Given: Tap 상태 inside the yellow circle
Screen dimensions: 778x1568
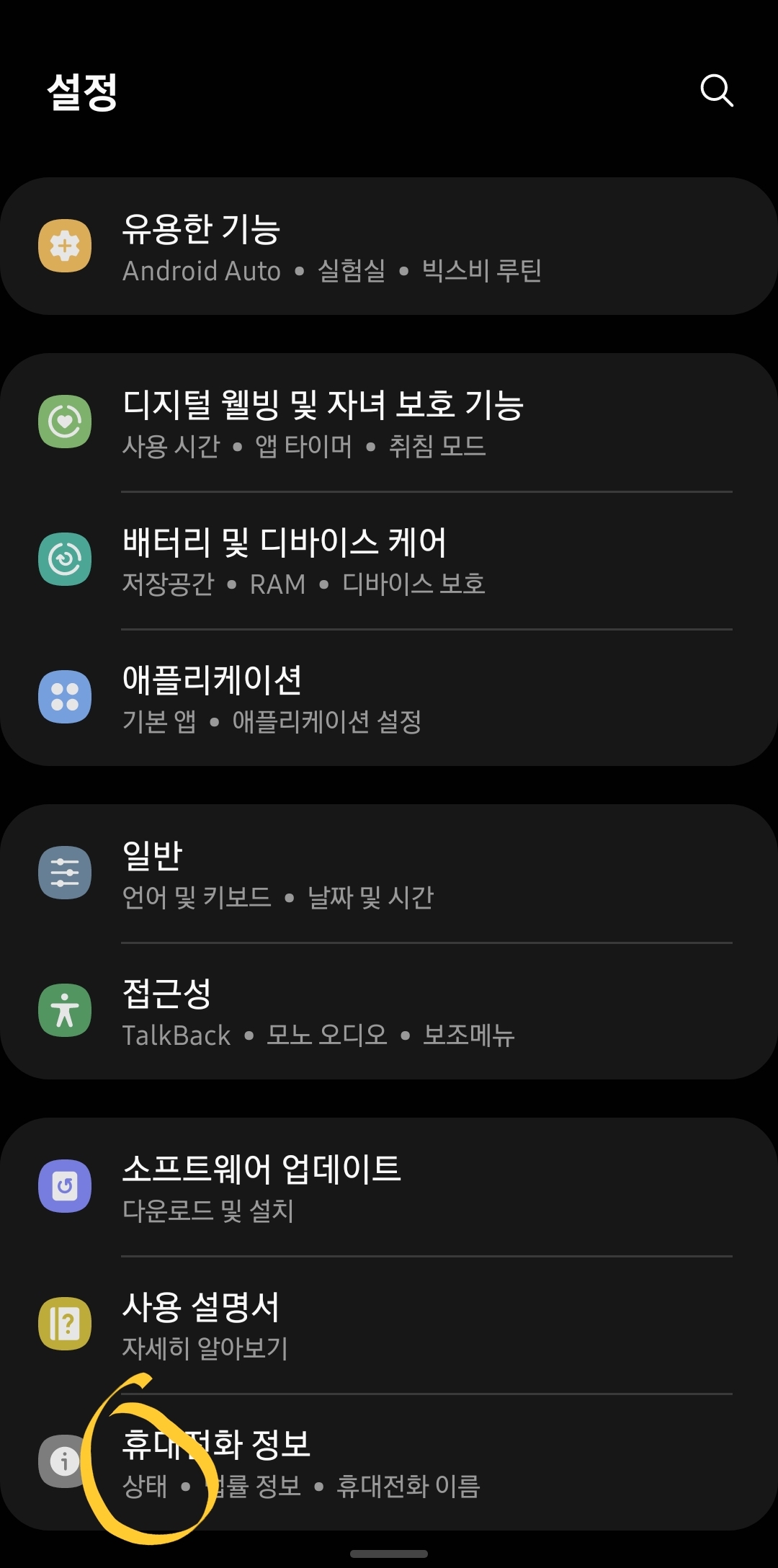Looking at the screenshot, I should point(146,1486).
